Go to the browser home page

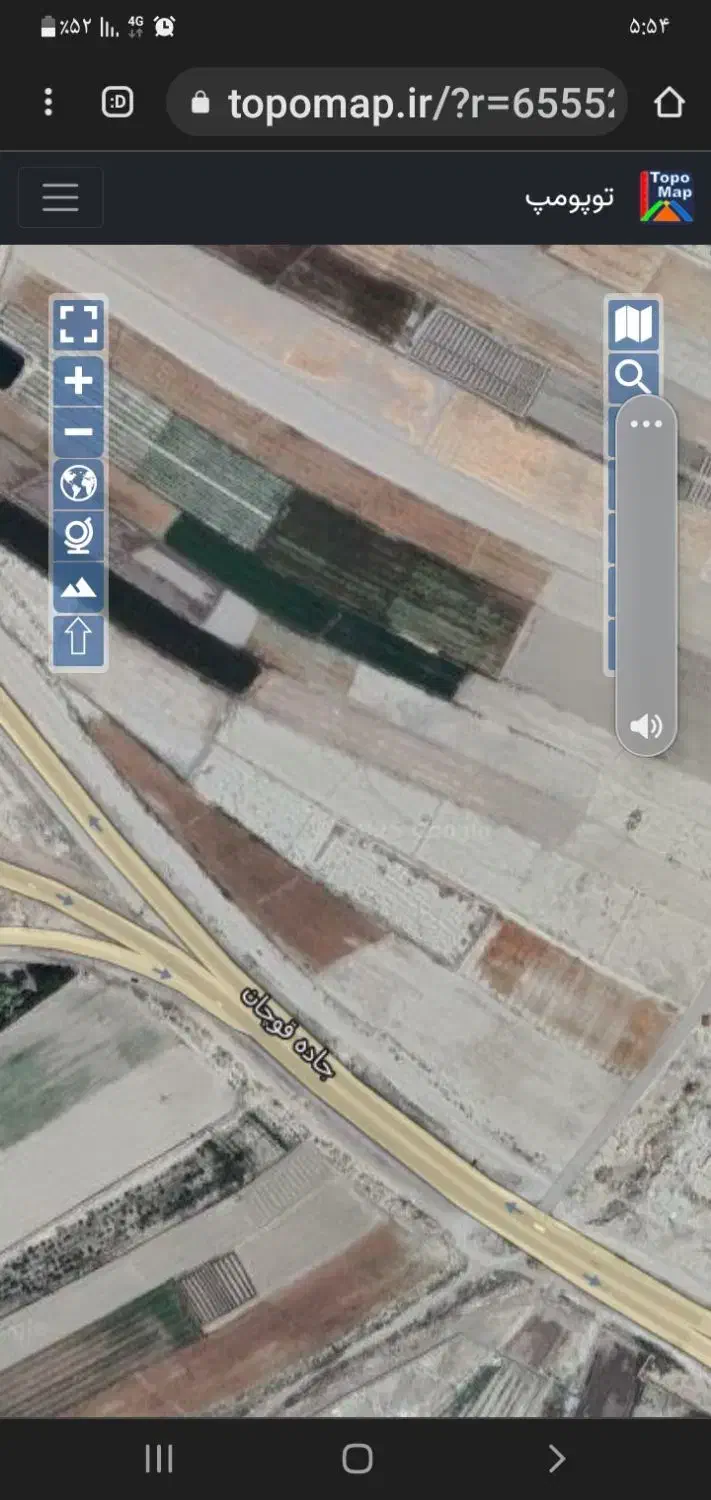[x=669, y=102]
